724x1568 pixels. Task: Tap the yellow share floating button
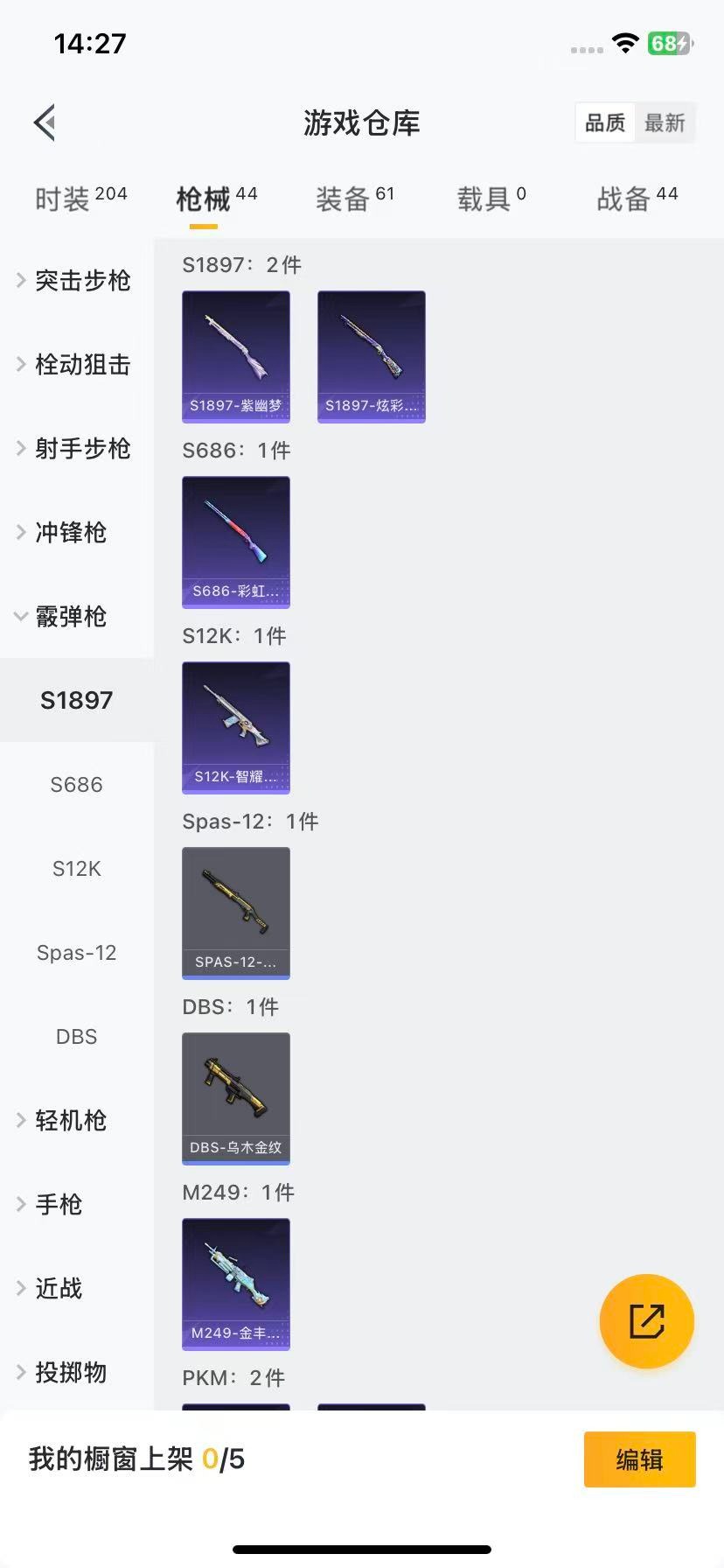[647, 1321]
